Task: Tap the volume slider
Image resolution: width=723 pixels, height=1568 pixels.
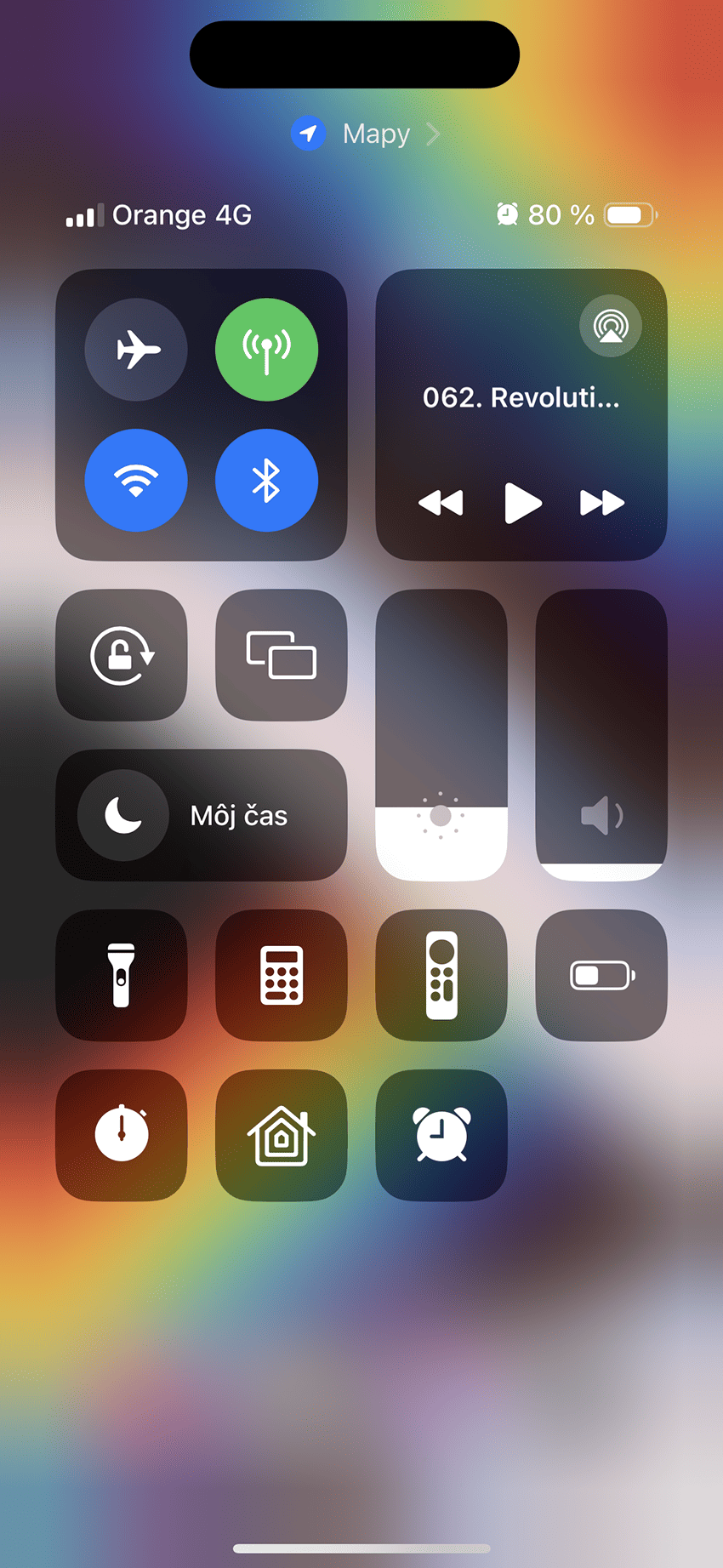Action: [601, 735]
